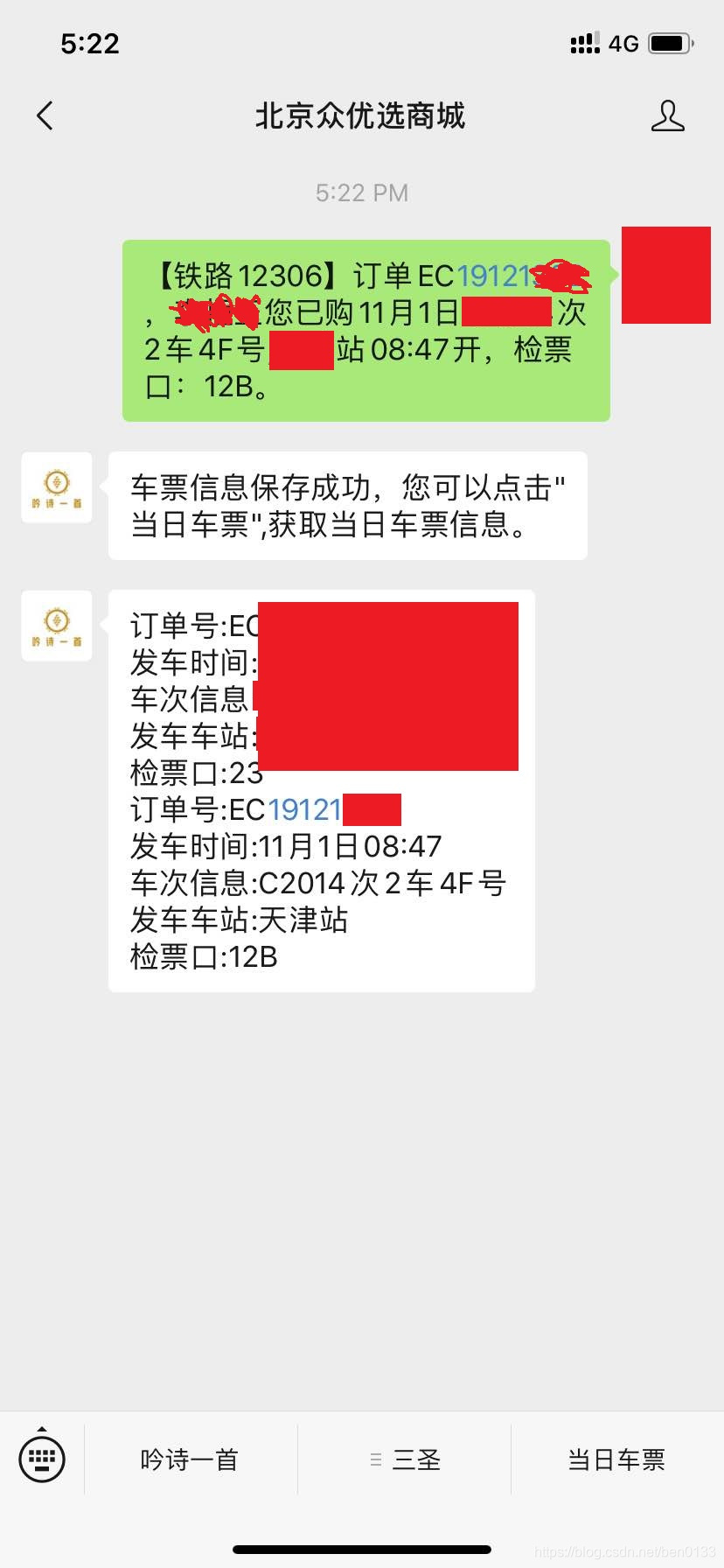Tap the blue order number in green message
This screenshot has width=724, height=1568.
coord(494,276)
